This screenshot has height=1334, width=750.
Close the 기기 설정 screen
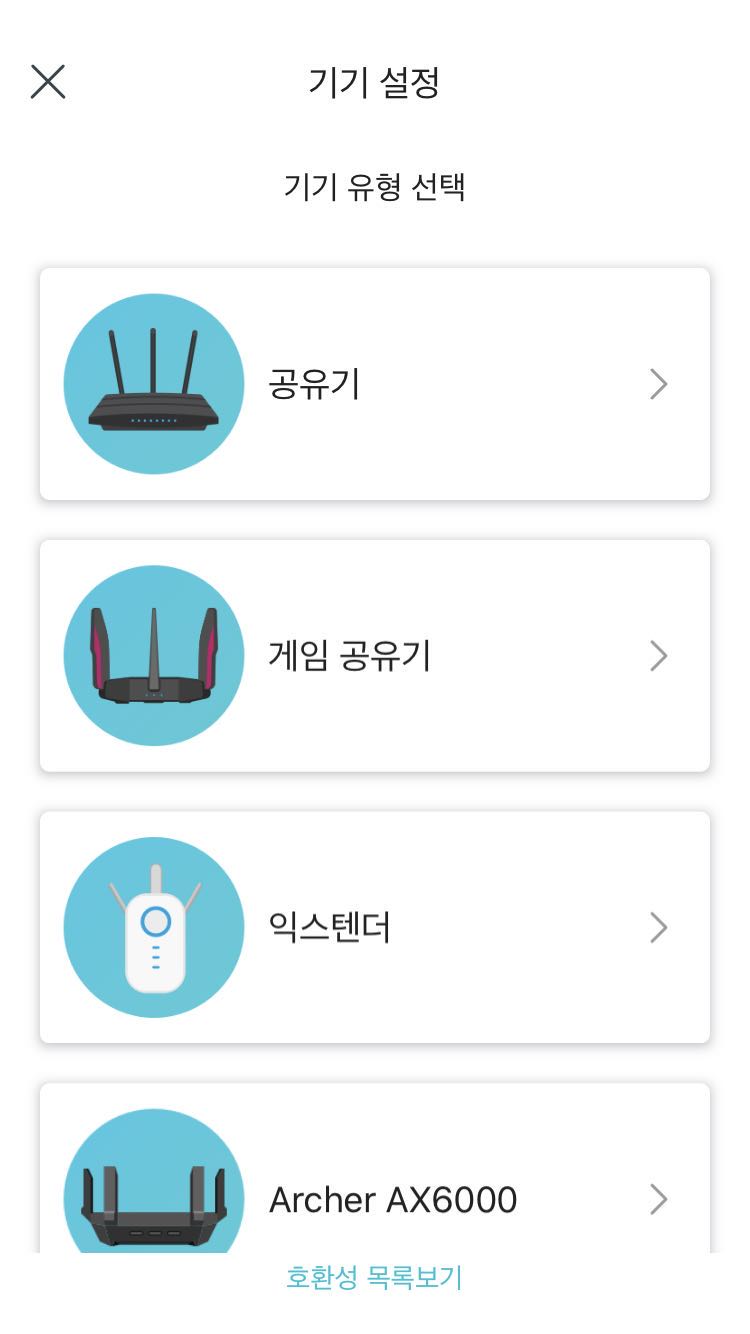point(47,82)
